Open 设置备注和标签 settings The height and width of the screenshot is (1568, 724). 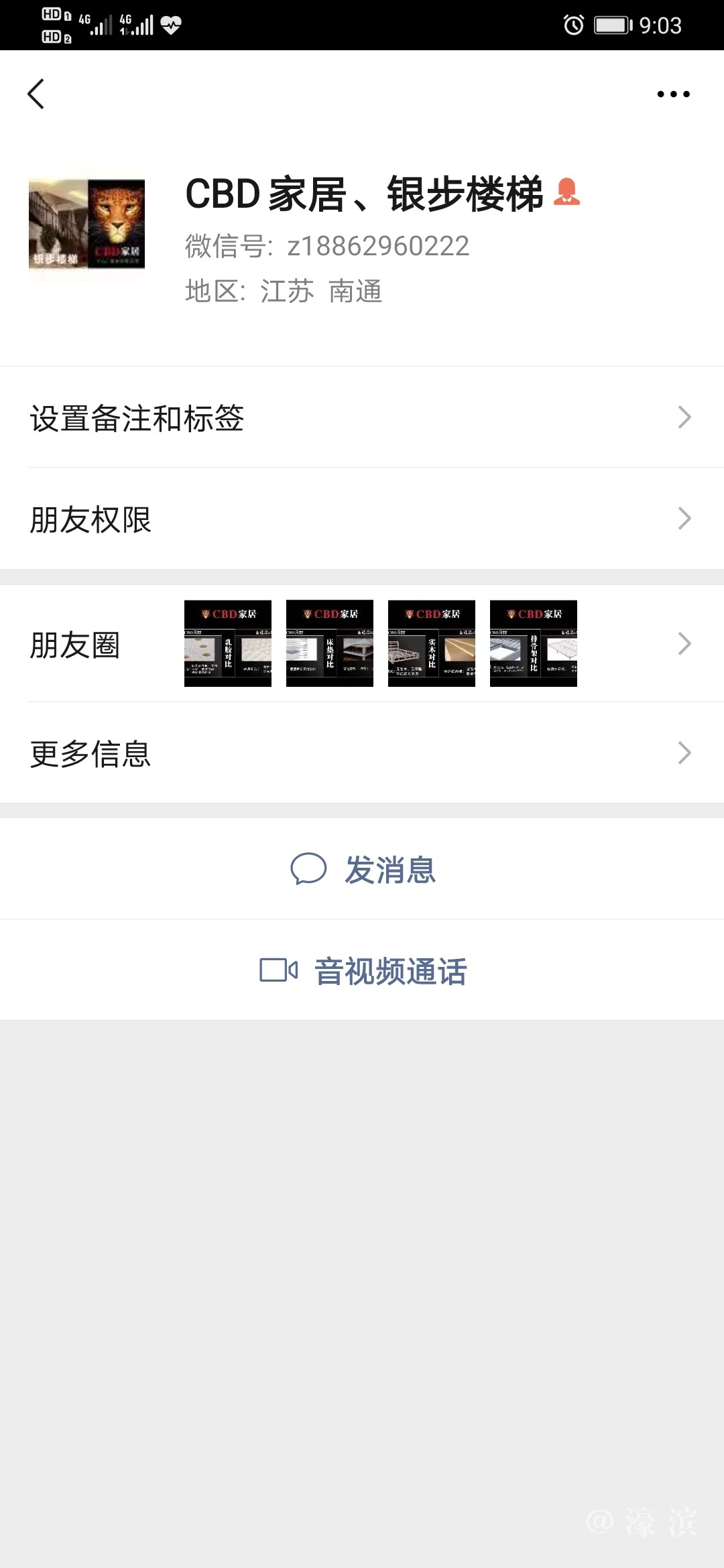[x=362, y=417]
